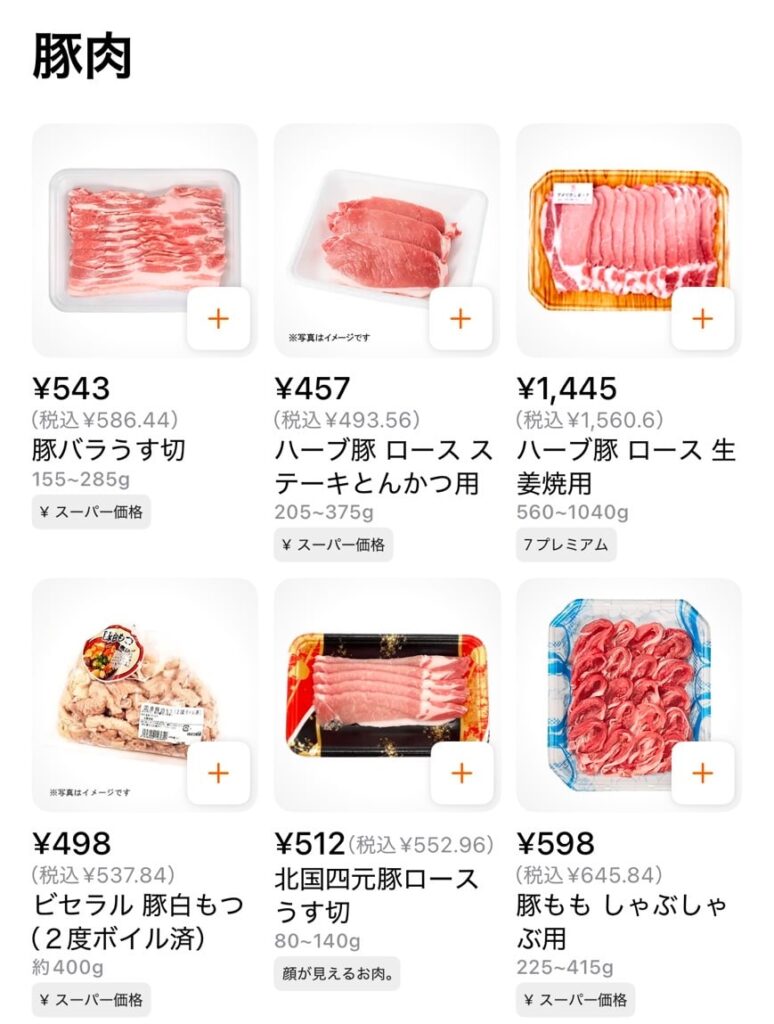The image size is (774, 1024).
Task: Click the ¥1,445 price of 生姜焼用
Action: 565,388
